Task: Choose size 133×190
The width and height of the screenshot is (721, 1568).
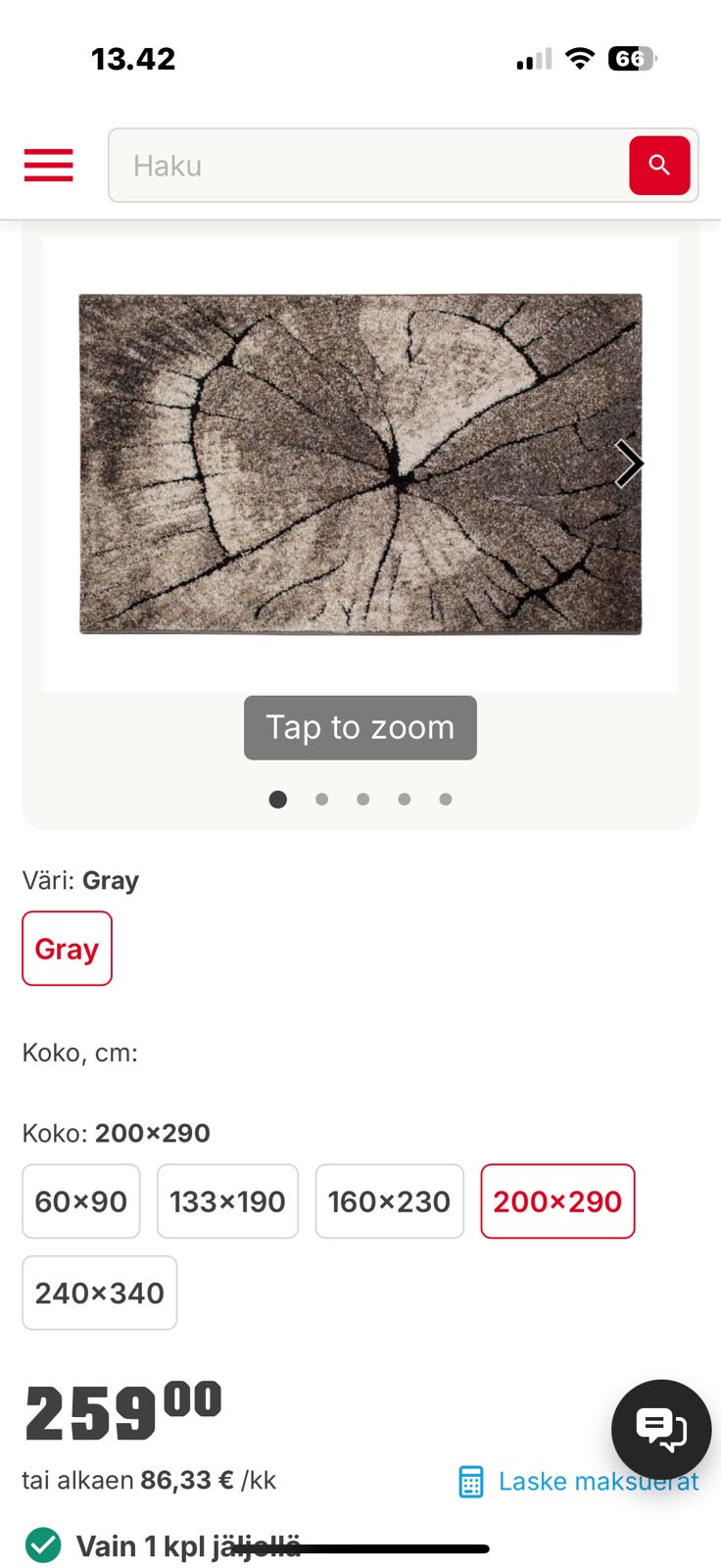Action: click(227, 1201)
